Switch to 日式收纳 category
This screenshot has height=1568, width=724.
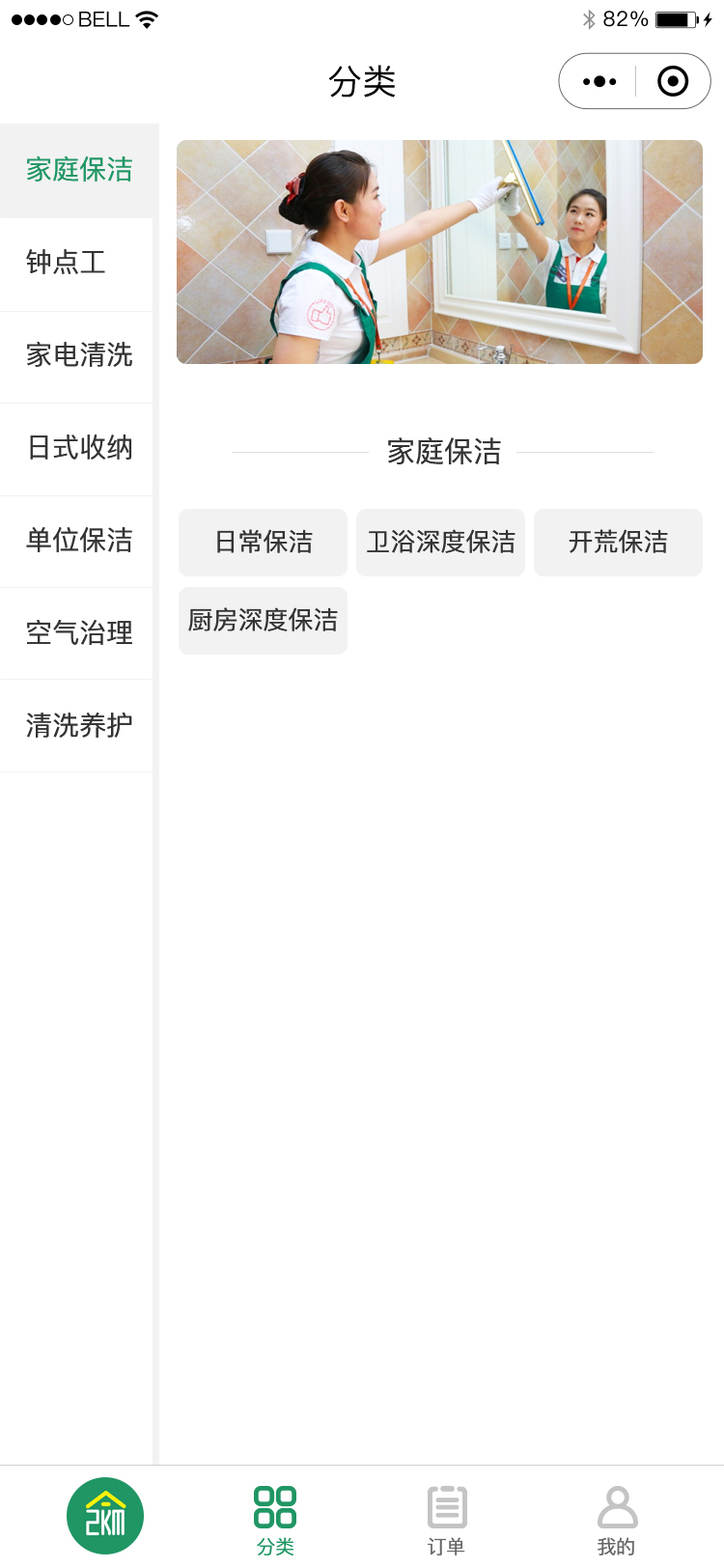[x=76, y=448]
